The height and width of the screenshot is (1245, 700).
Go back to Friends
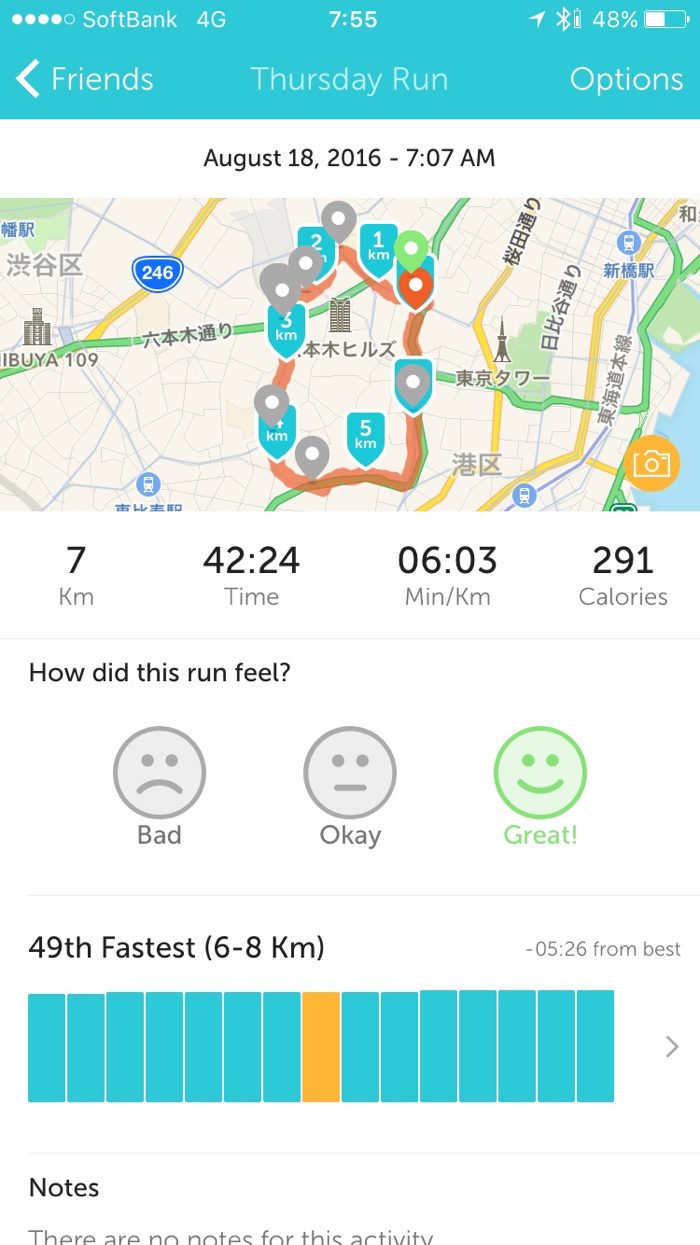(85, 79)
